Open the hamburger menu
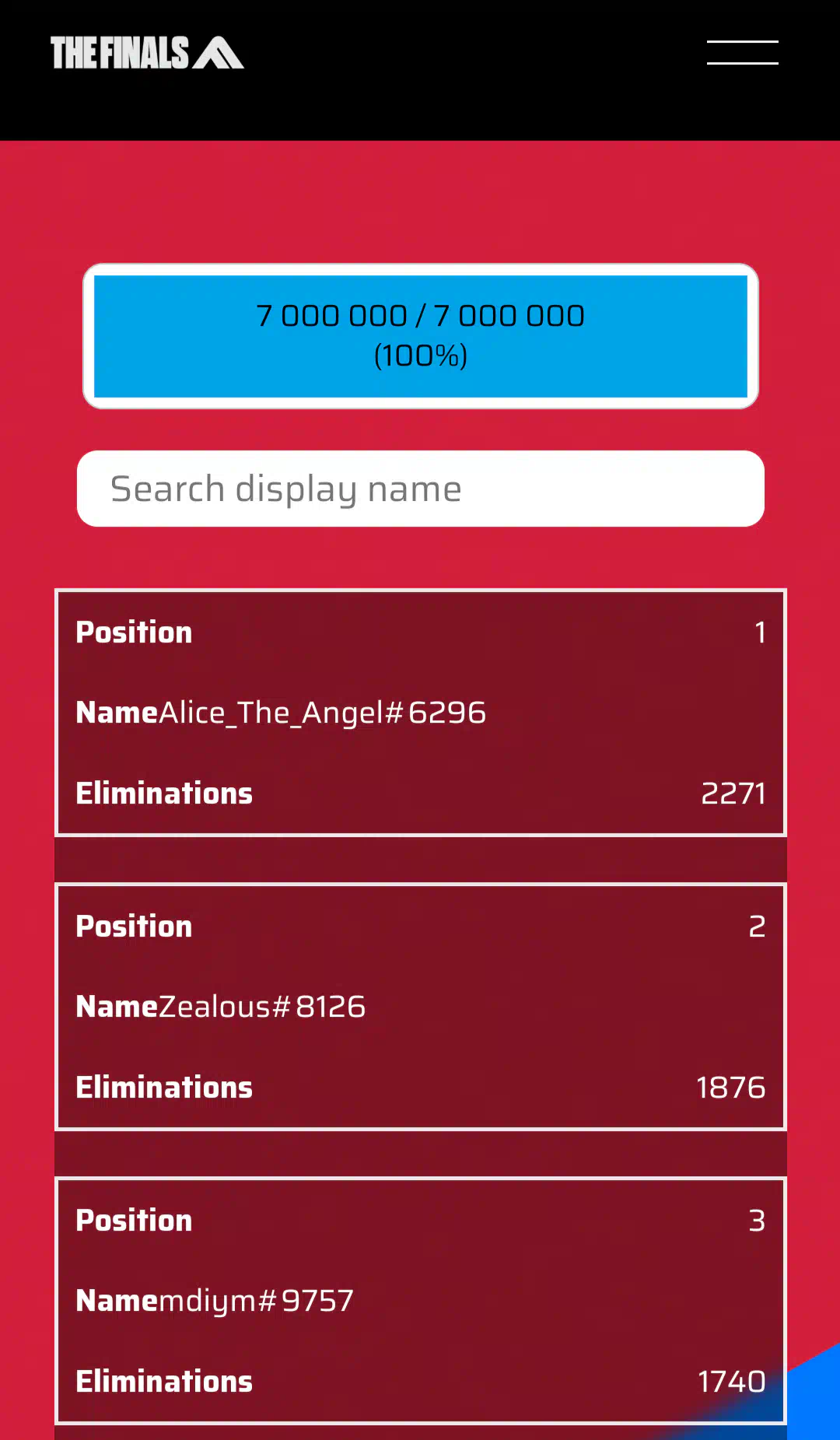840x1440 pixels. [x=742, y=53]
